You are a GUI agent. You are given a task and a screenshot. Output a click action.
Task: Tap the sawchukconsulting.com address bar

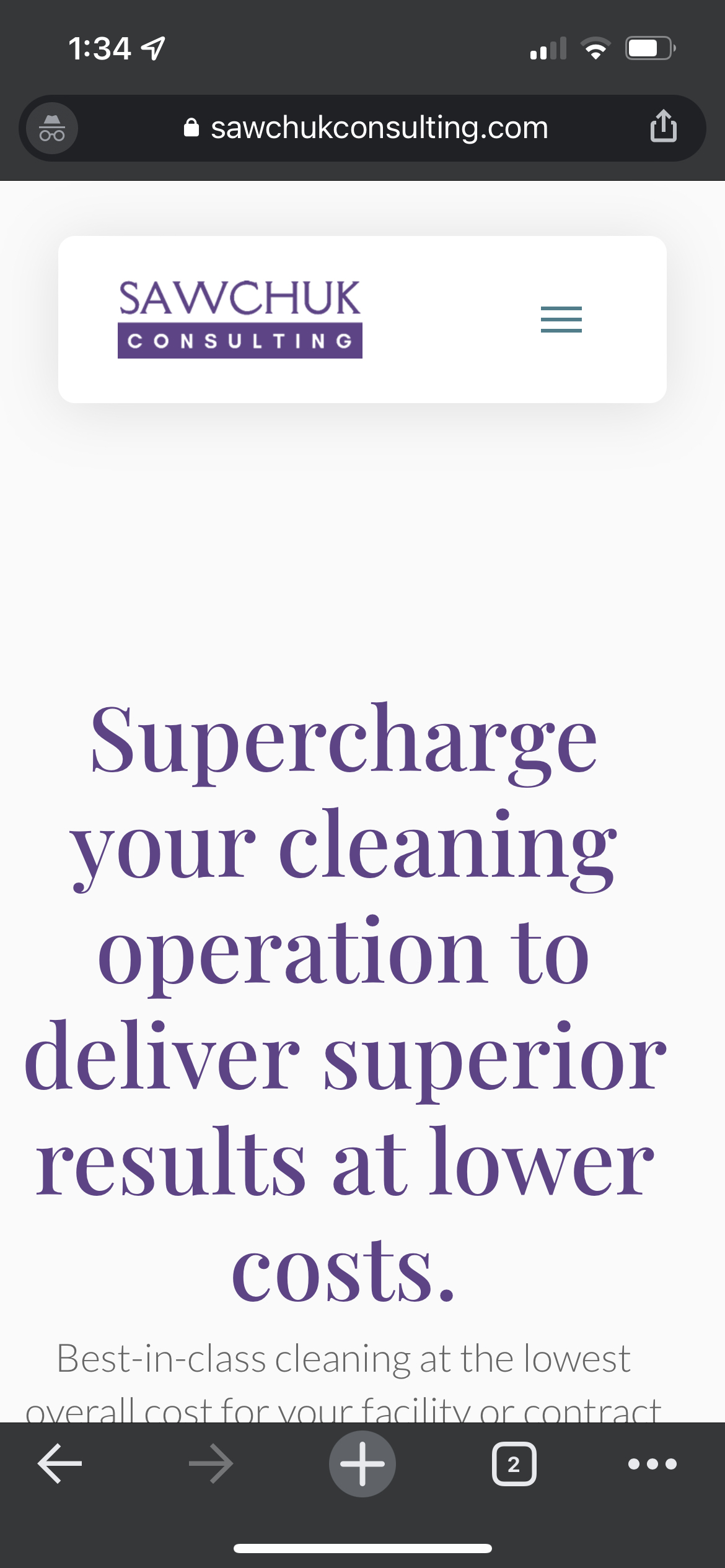[x=367, y=128]
